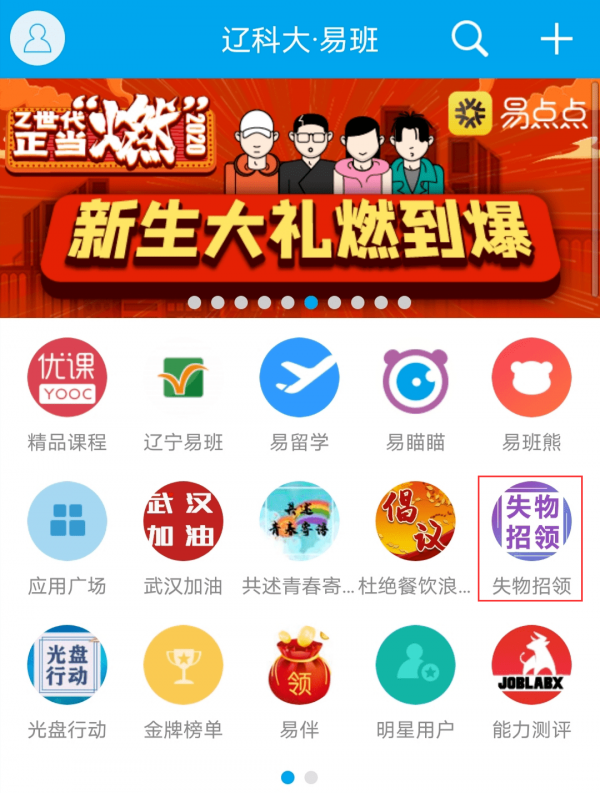Open 应用广场

pyautogui.click(x=67, y=521)
